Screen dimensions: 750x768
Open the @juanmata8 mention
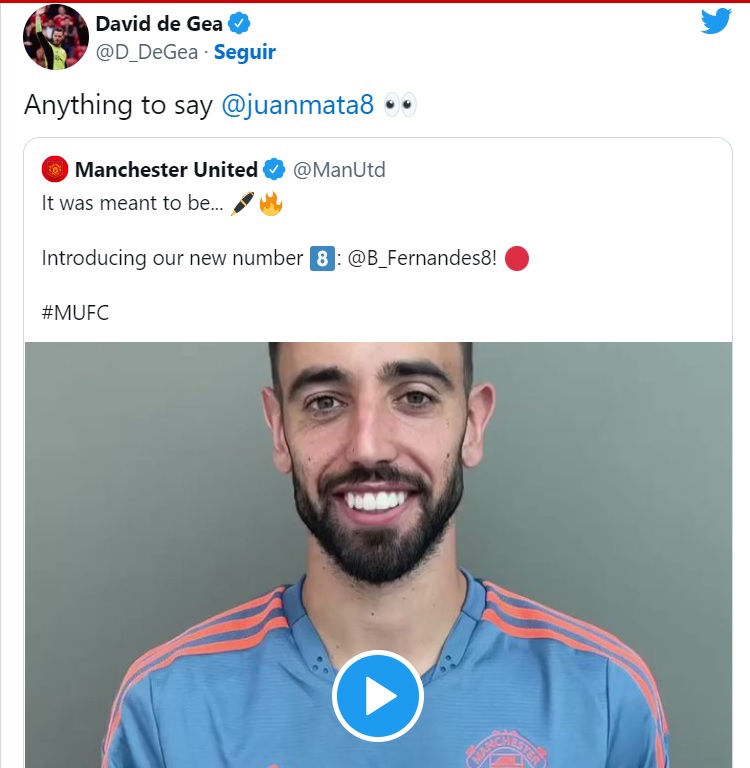pyautogui.click(x=296, y=105)
